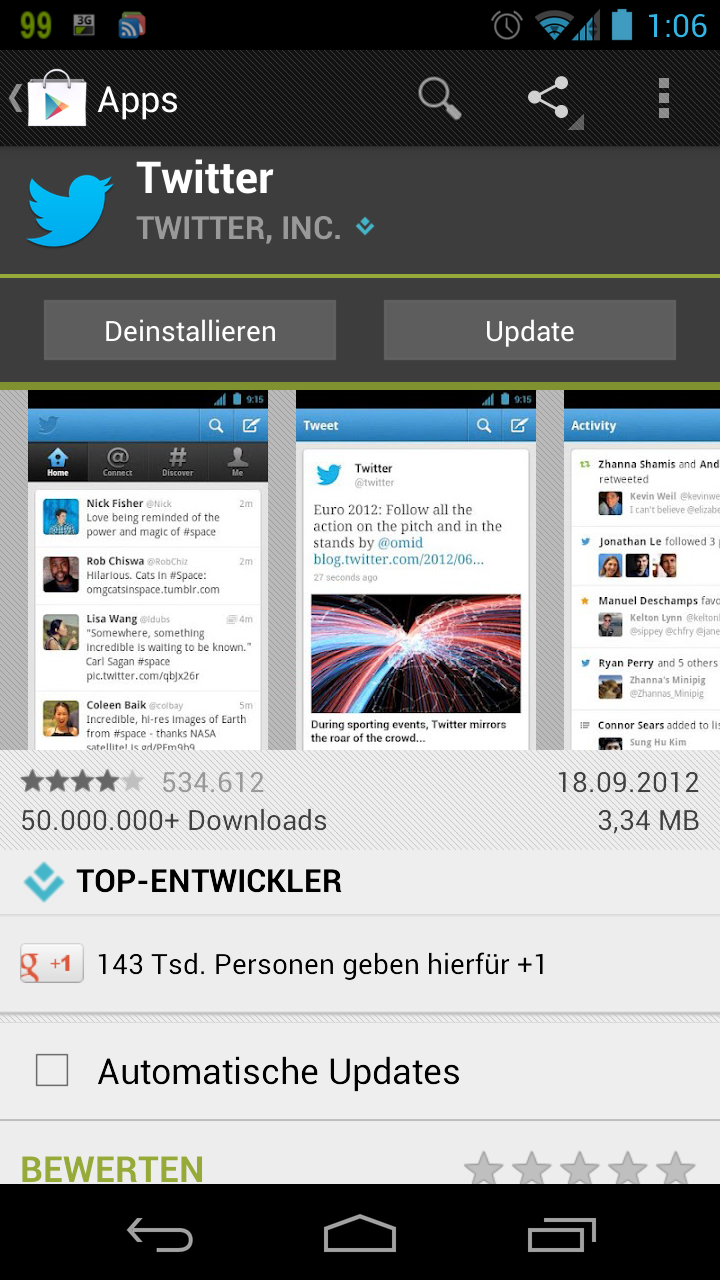Rate the app five stars under Bewerten
This screenshot has width=720, height=1280.
[676, 1168]
